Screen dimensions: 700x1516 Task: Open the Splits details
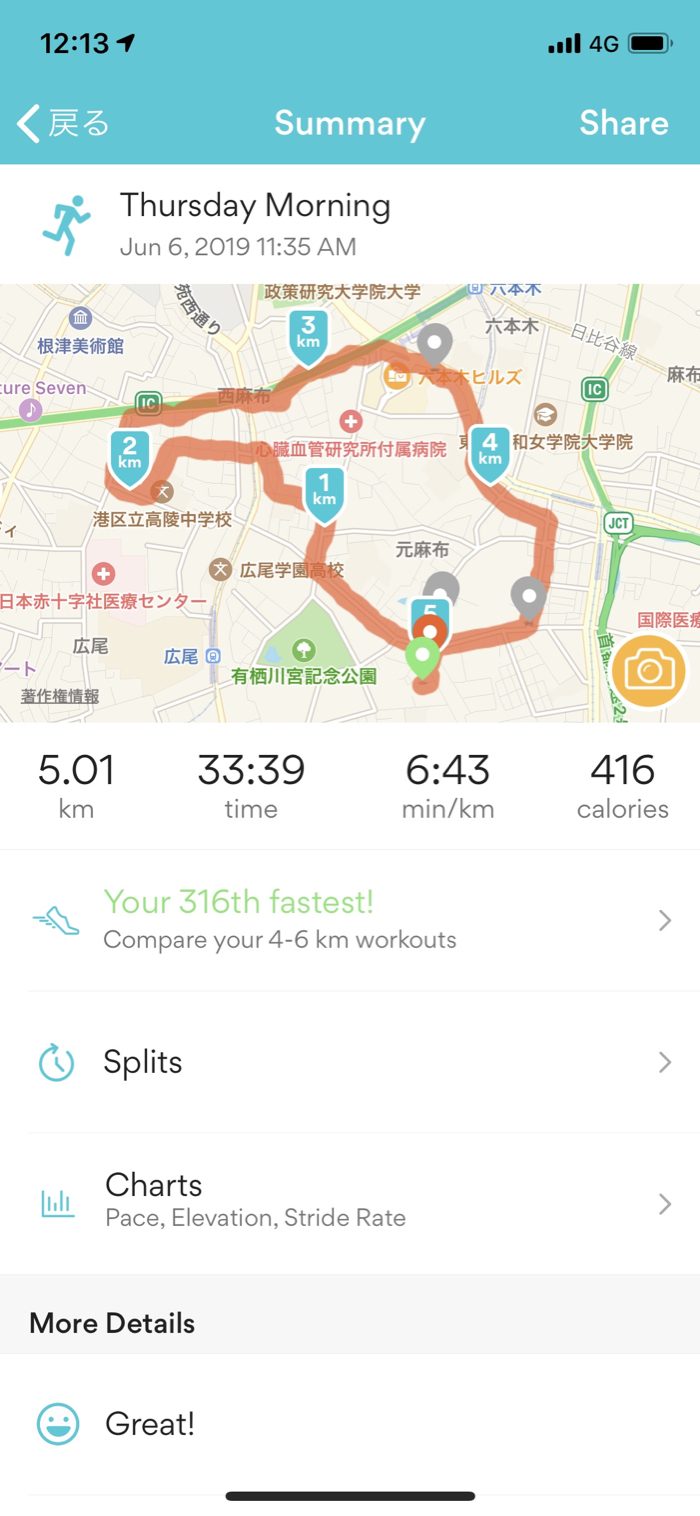(x=350, y=1061)
